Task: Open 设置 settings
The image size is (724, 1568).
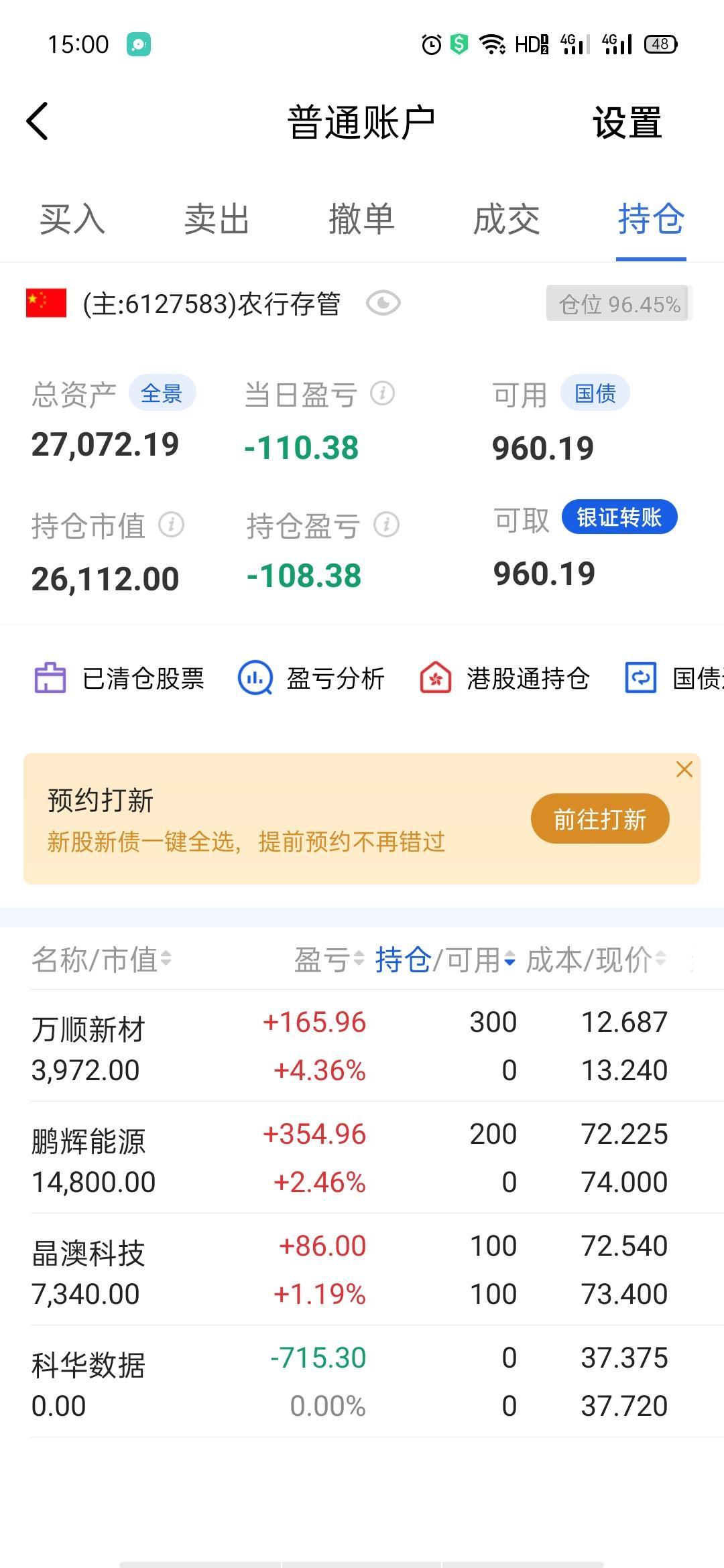Action: [627, 123]
